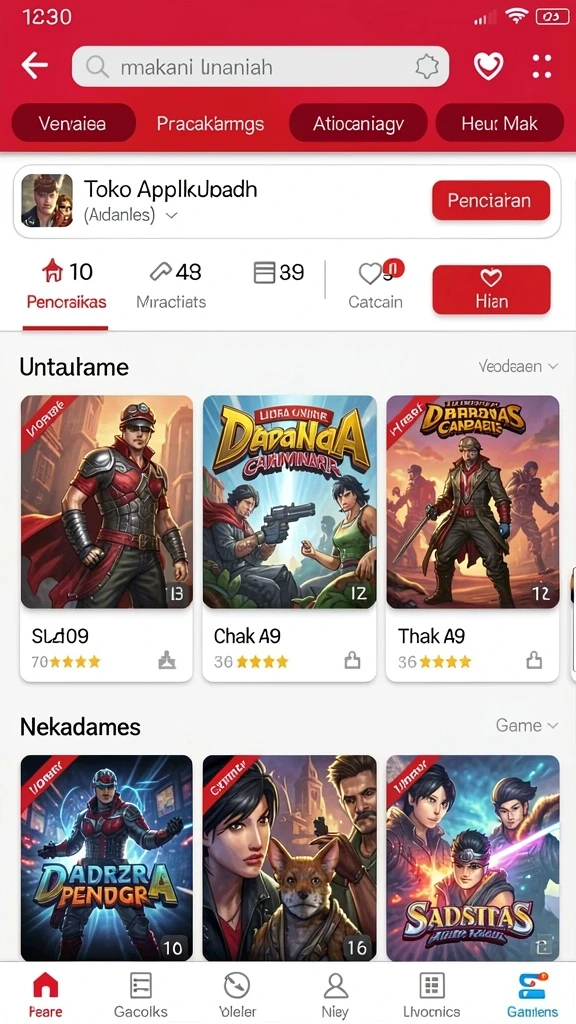Select the Venaiea chip
Viewport: 576px width, 1024px height.
click(73, 123)
